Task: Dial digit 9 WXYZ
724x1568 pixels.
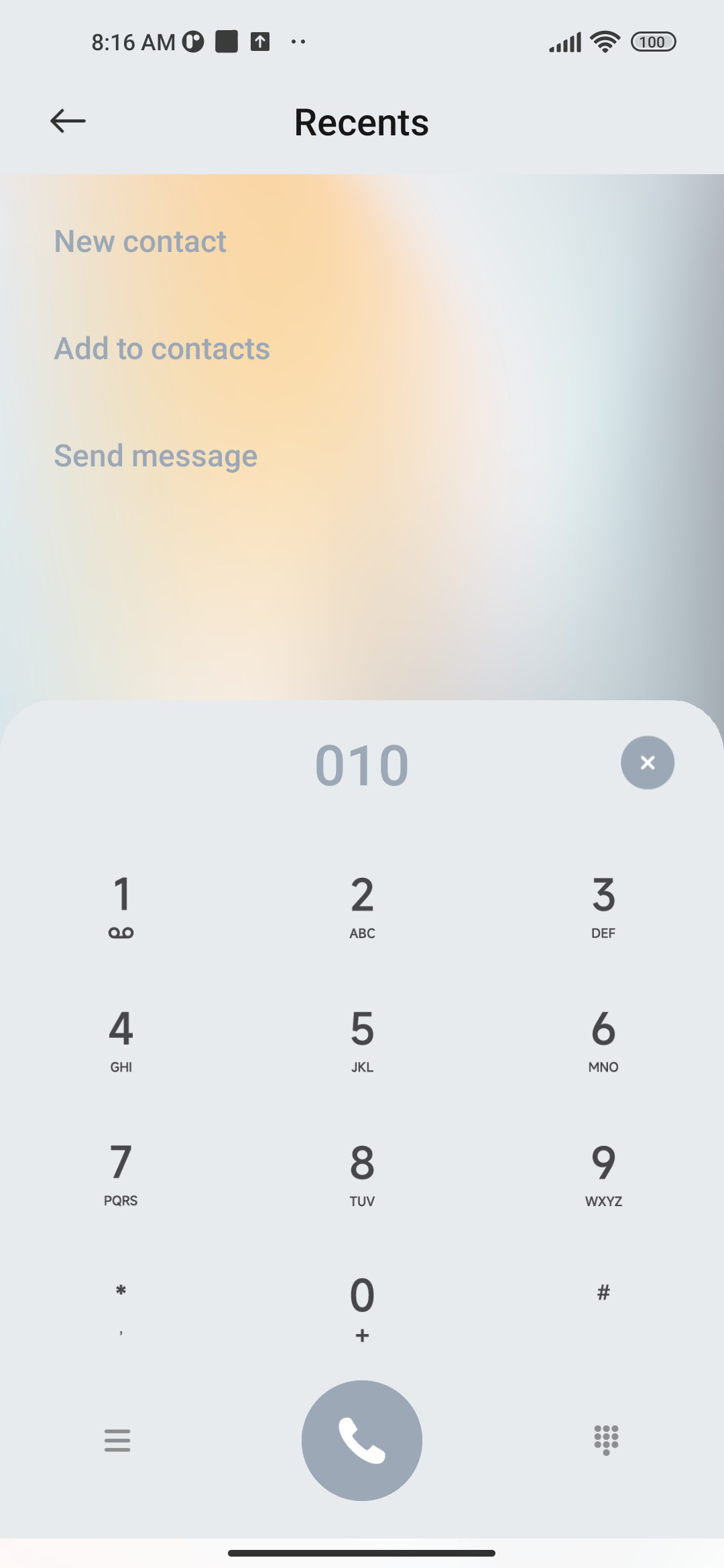Action: coord(603,1174)
